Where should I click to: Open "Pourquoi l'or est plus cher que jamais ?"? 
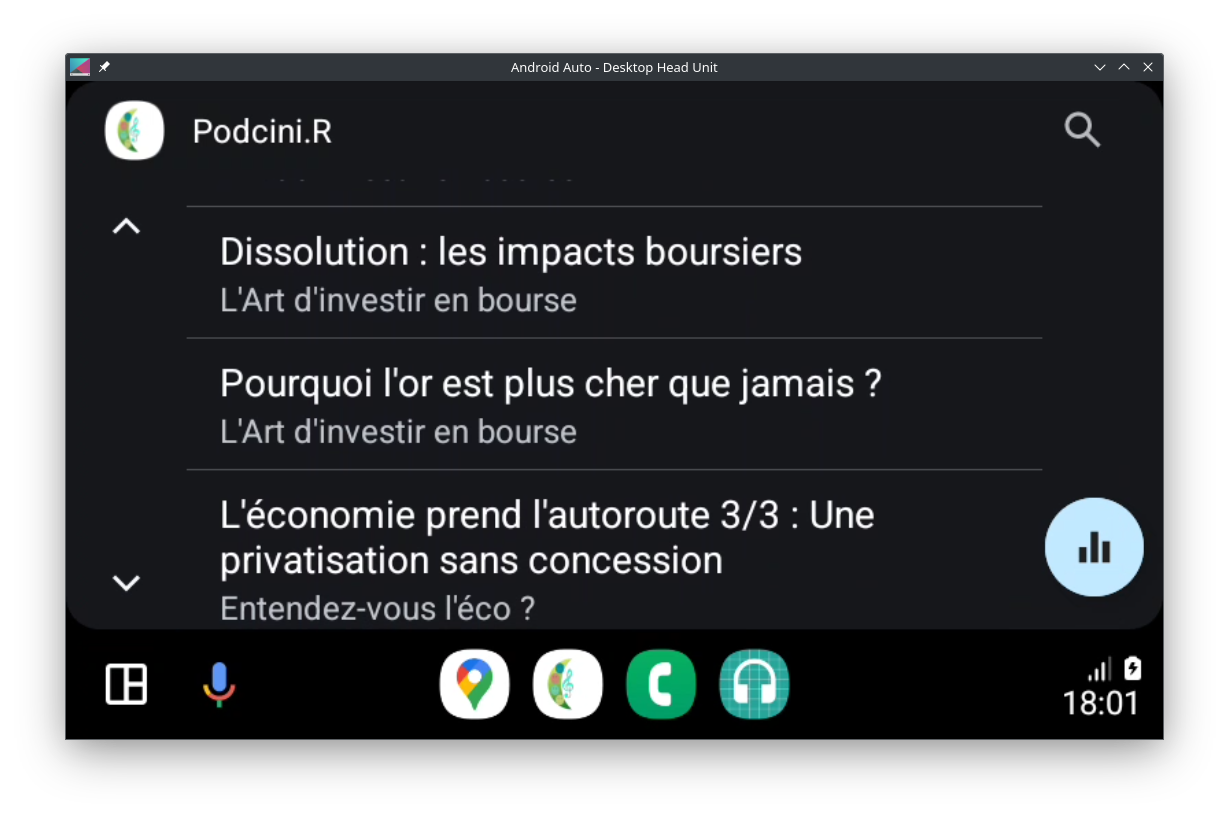(614, 405)
